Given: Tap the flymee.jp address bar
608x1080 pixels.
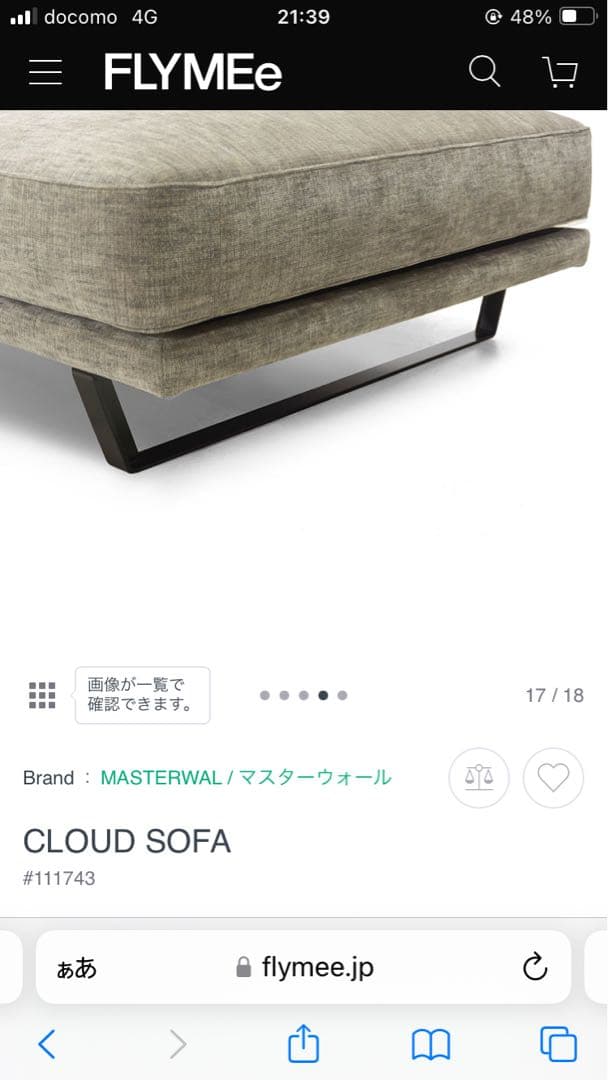Looking at the screenshot, I should click(x=304, y=967).
